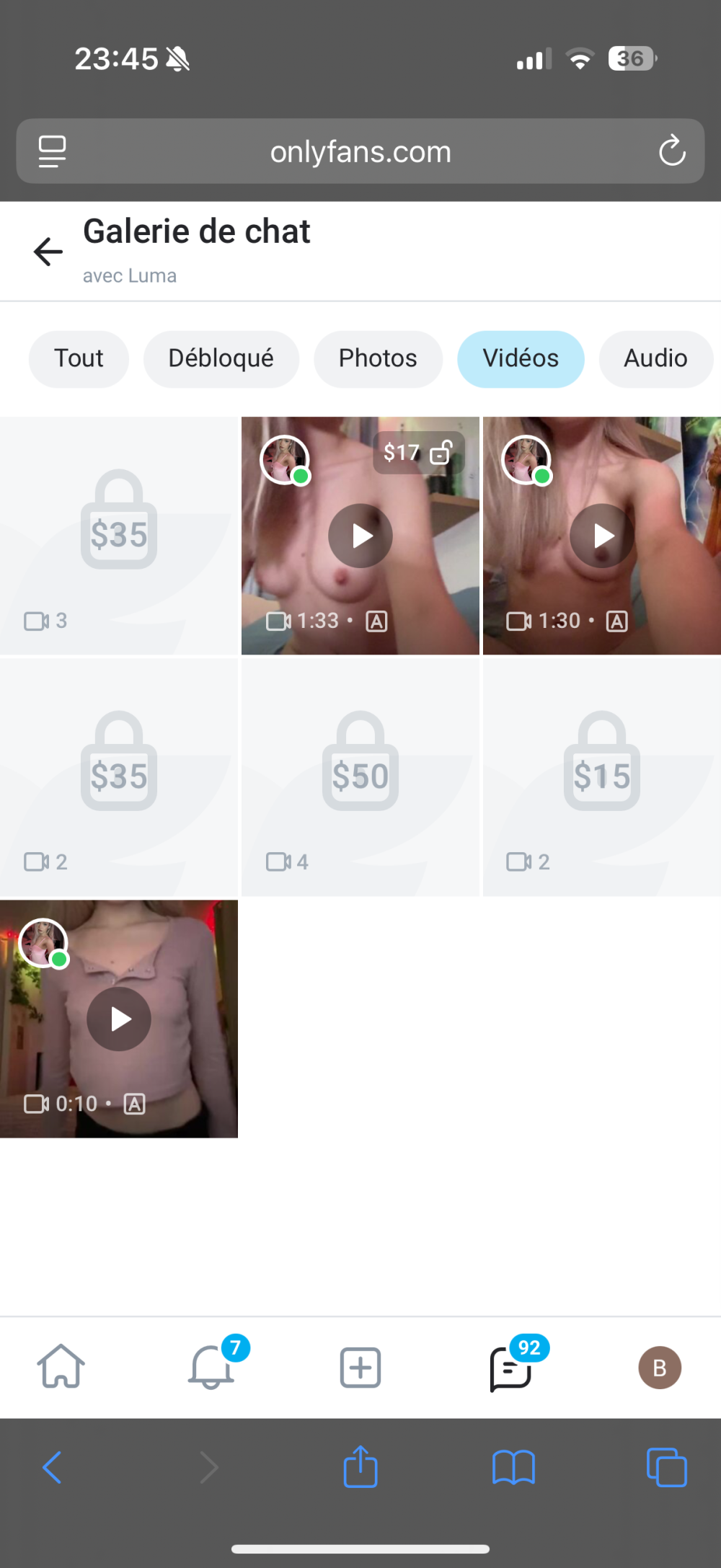Select the Tout filter chip
The width and height of the screenshot is (721, 1568).
[x=79, y=358]
